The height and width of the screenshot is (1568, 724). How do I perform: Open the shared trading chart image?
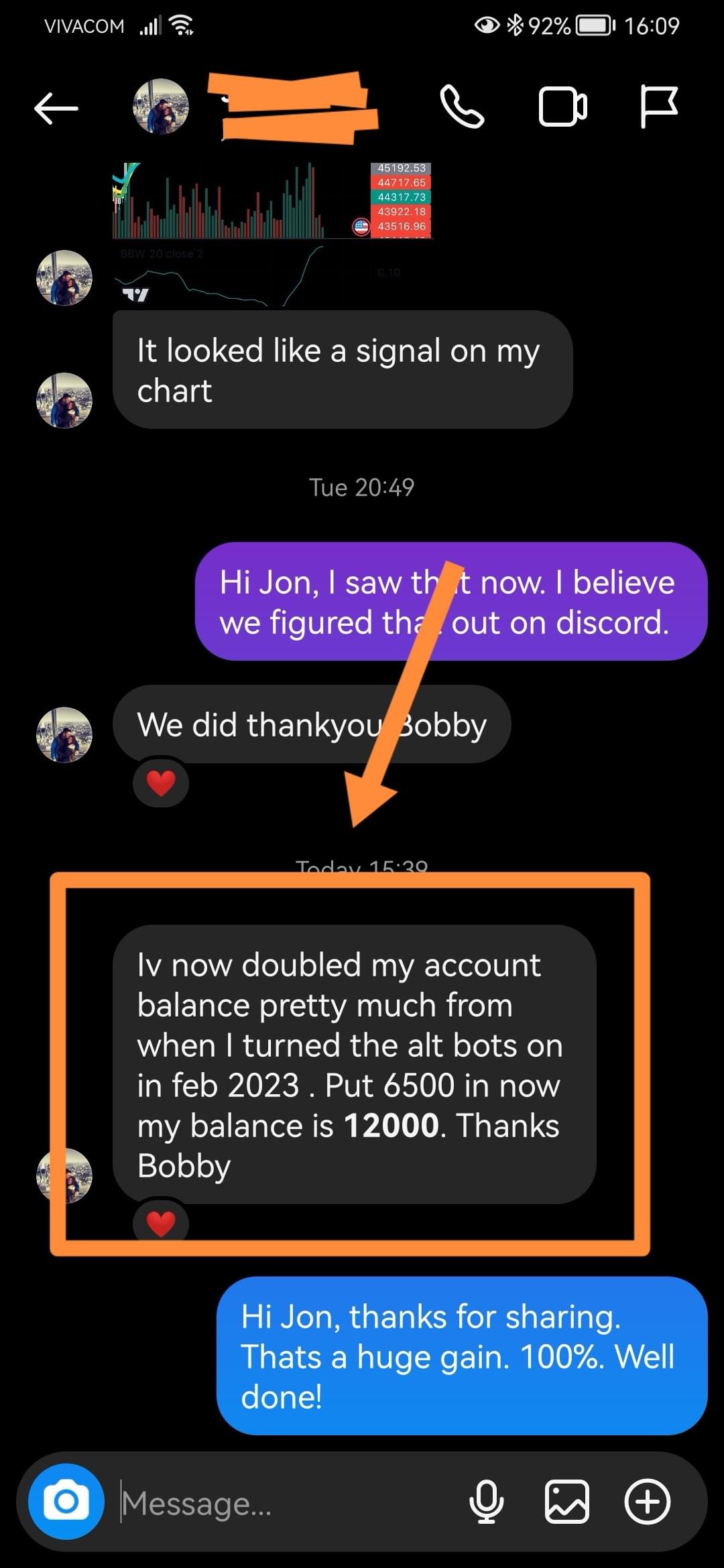coord(271,234)
